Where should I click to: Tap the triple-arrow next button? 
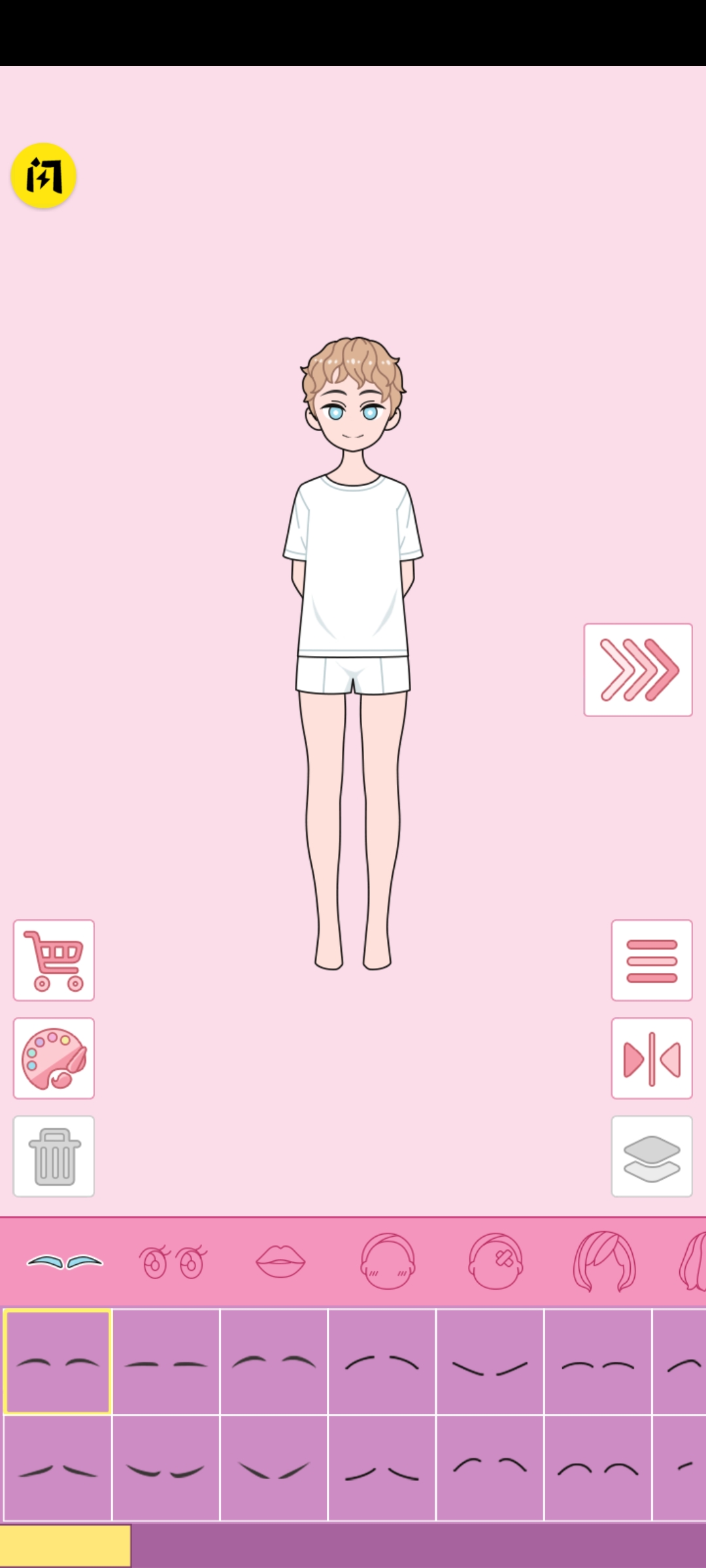pyautogui.click(x=637, y=670)
